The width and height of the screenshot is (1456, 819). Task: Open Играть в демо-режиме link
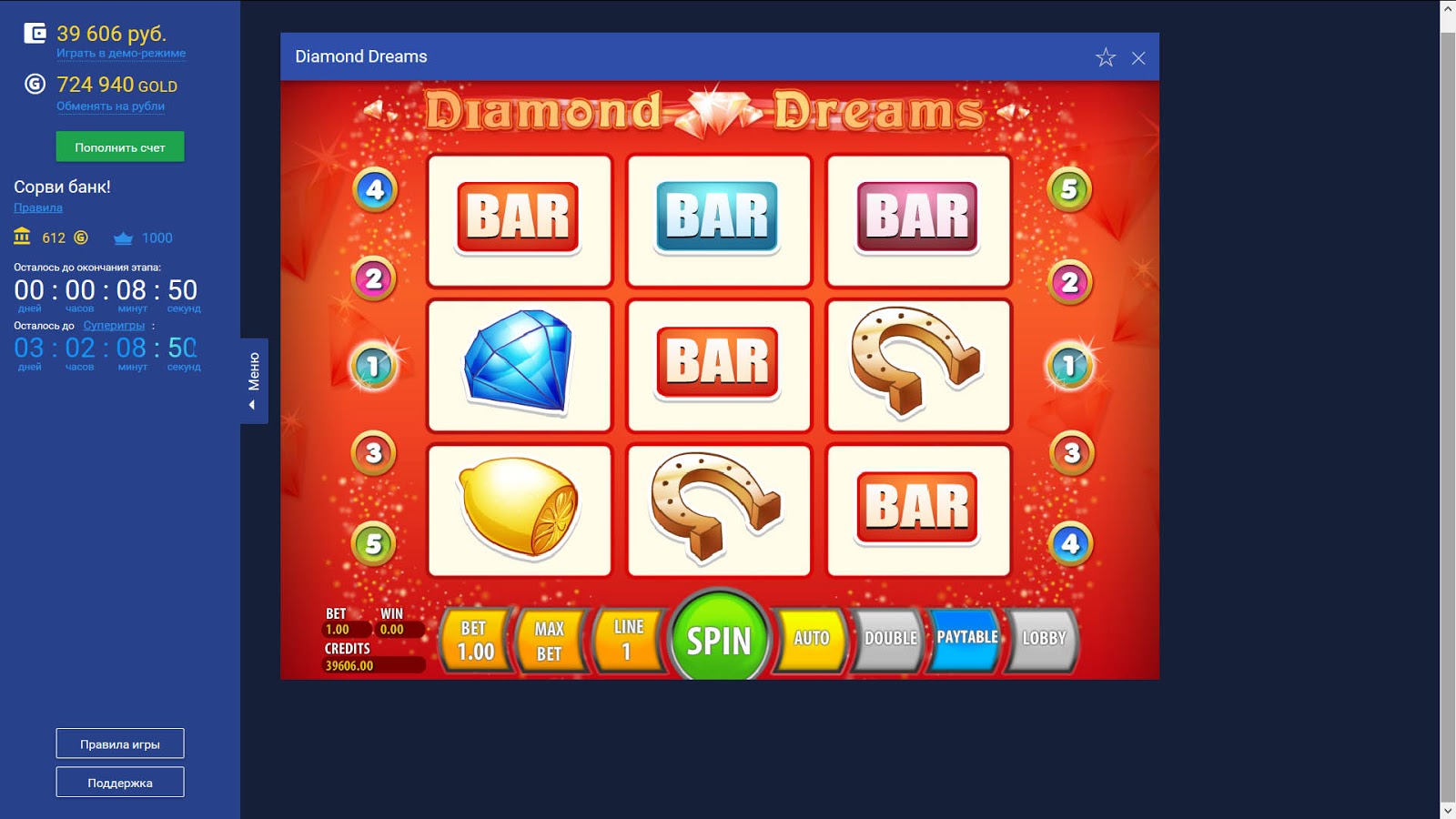[121, 54]
